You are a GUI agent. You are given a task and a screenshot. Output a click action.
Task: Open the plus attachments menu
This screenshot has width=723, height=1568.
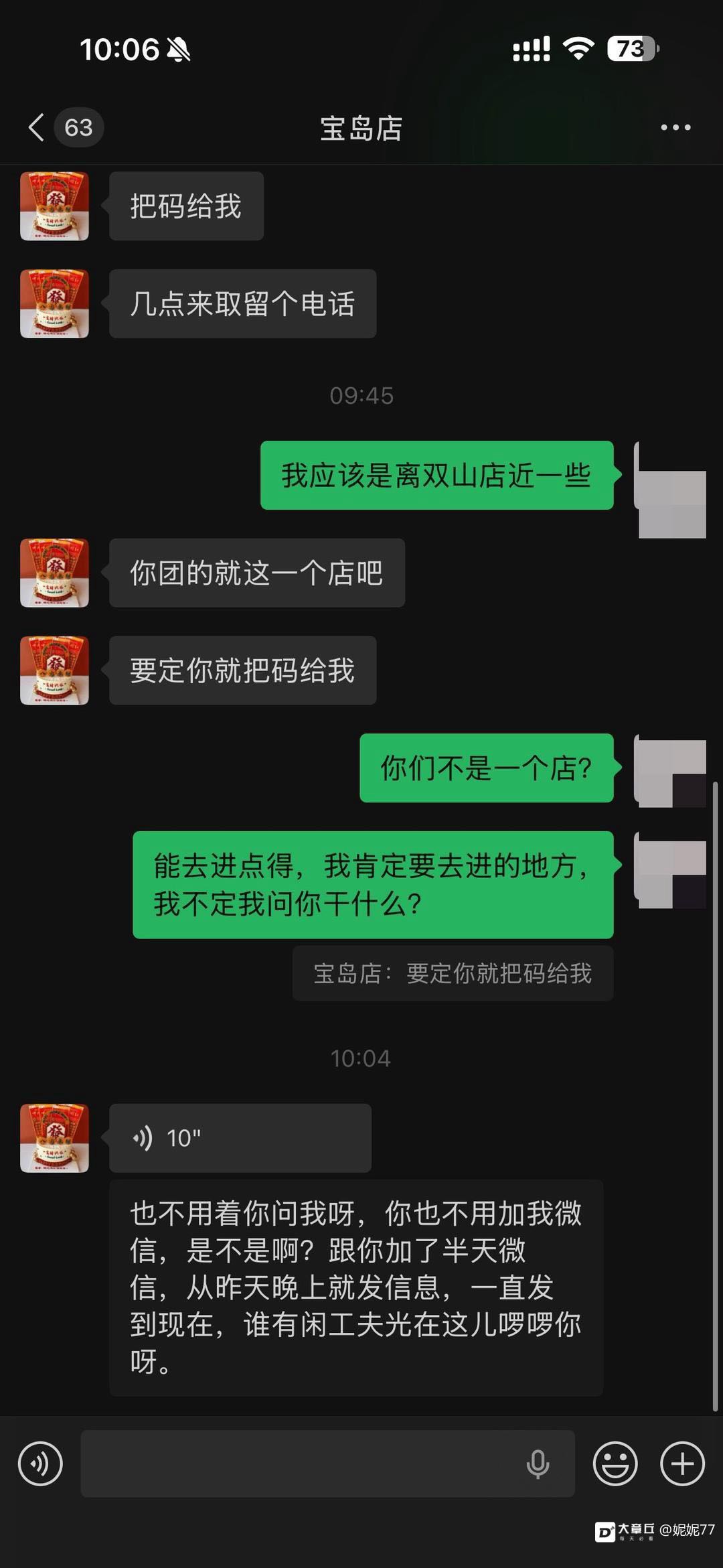tap(682, 1464)
